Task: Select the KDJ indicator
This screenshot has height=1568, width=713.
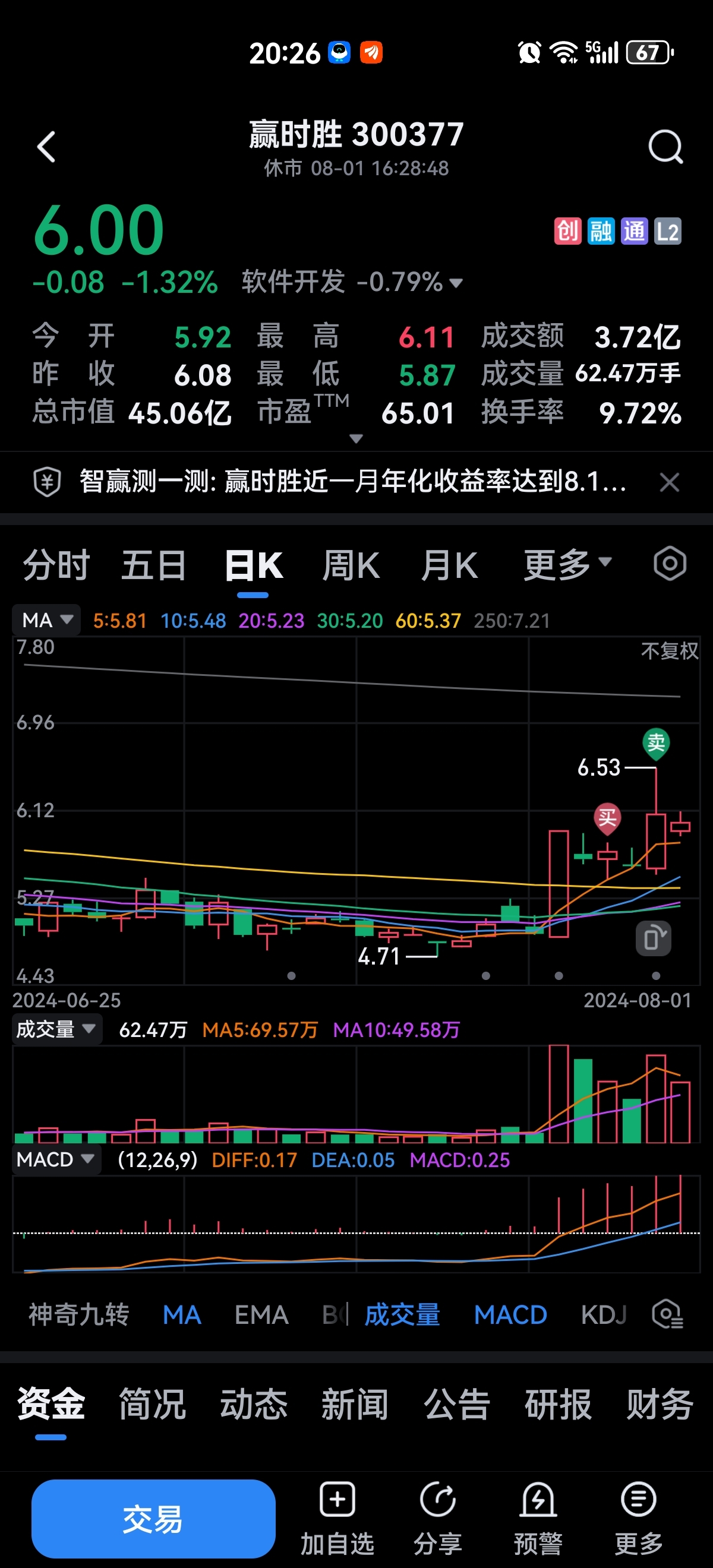Action: [x=603, y=1315]
